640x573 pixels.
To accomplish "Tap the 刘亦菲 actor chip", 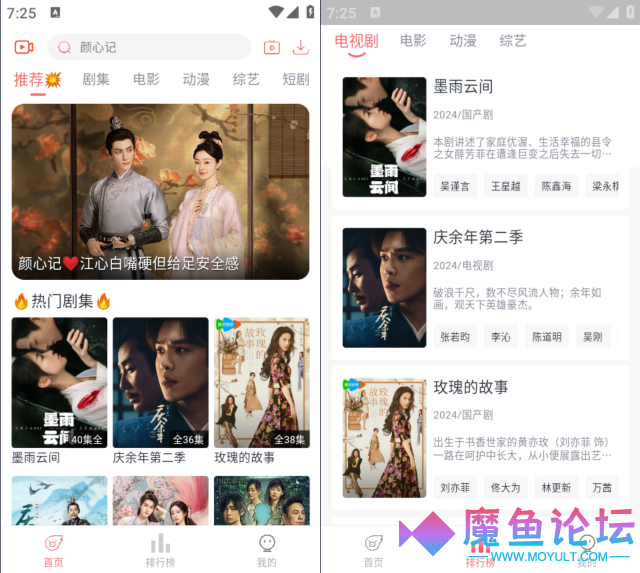I will coord(454,488).
